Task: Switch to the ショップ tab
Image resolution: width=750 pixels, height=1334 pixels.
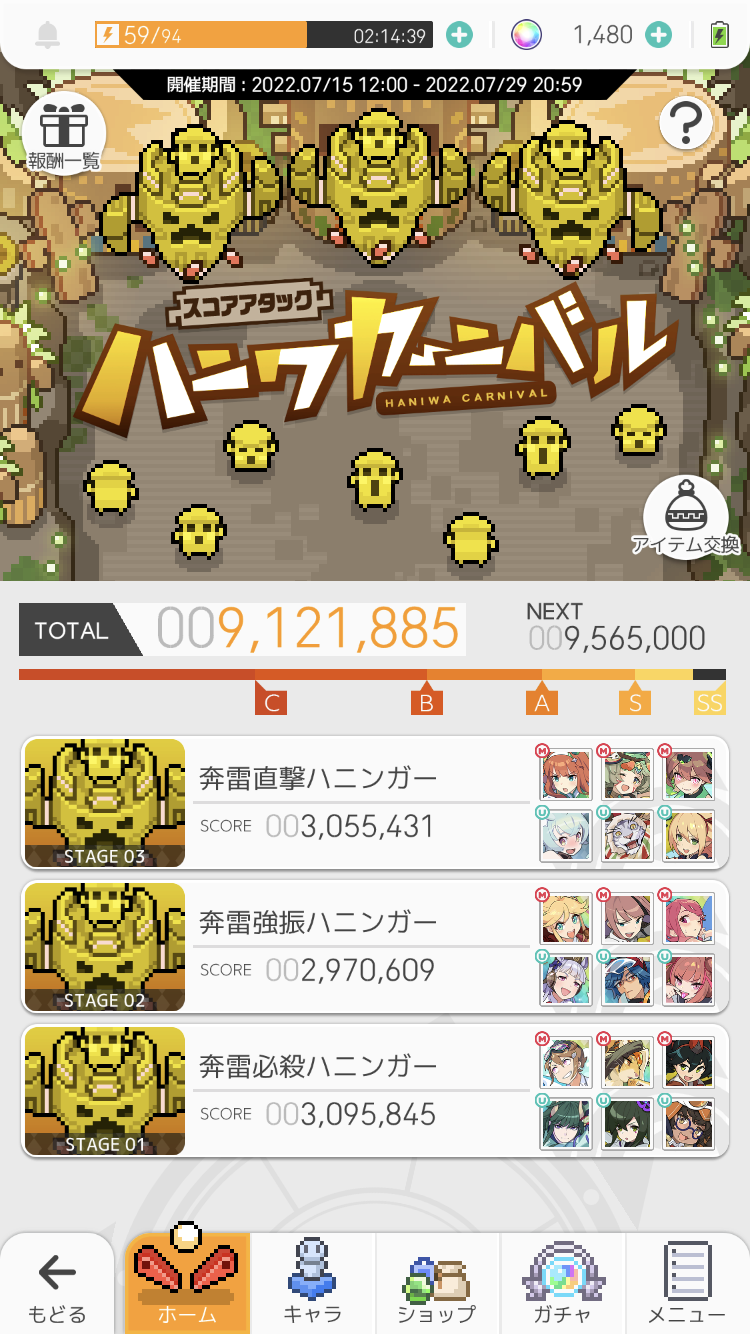Action: [437, 1285]
